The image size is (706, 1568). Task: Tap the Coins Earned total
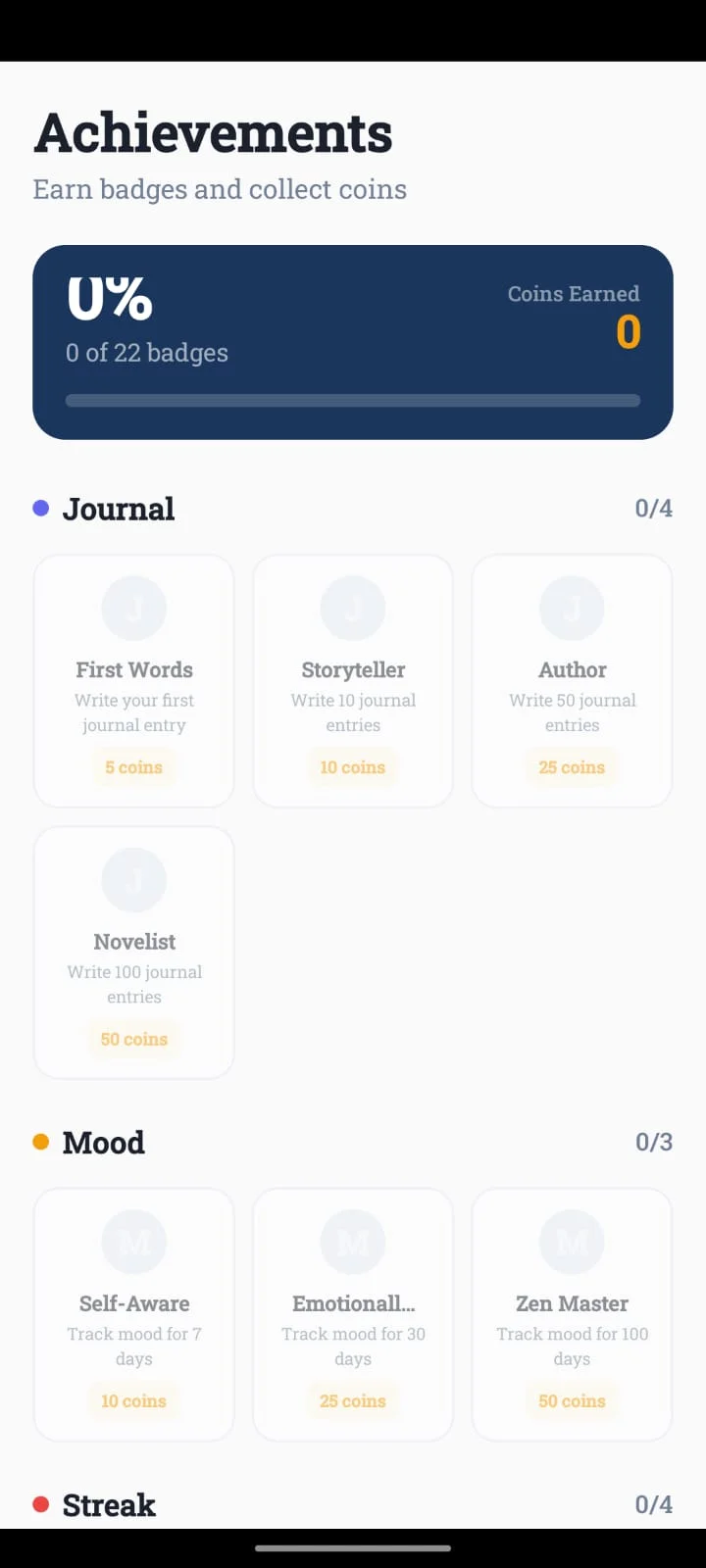(x=629, y=332)
